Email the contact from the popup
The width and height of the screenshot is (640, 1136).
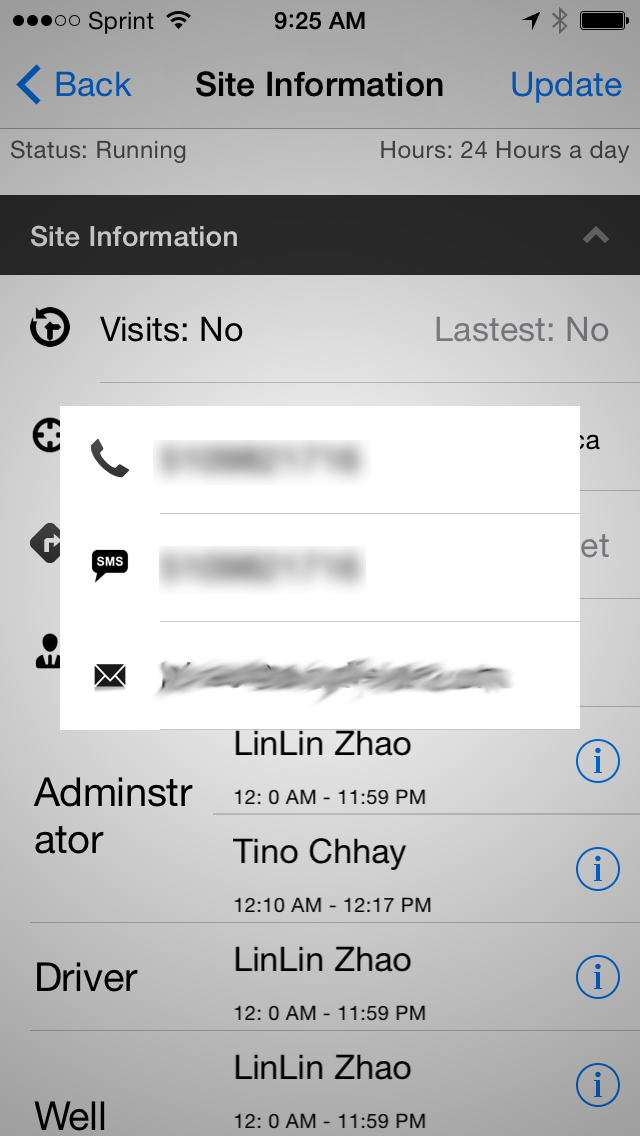(320, 677)
